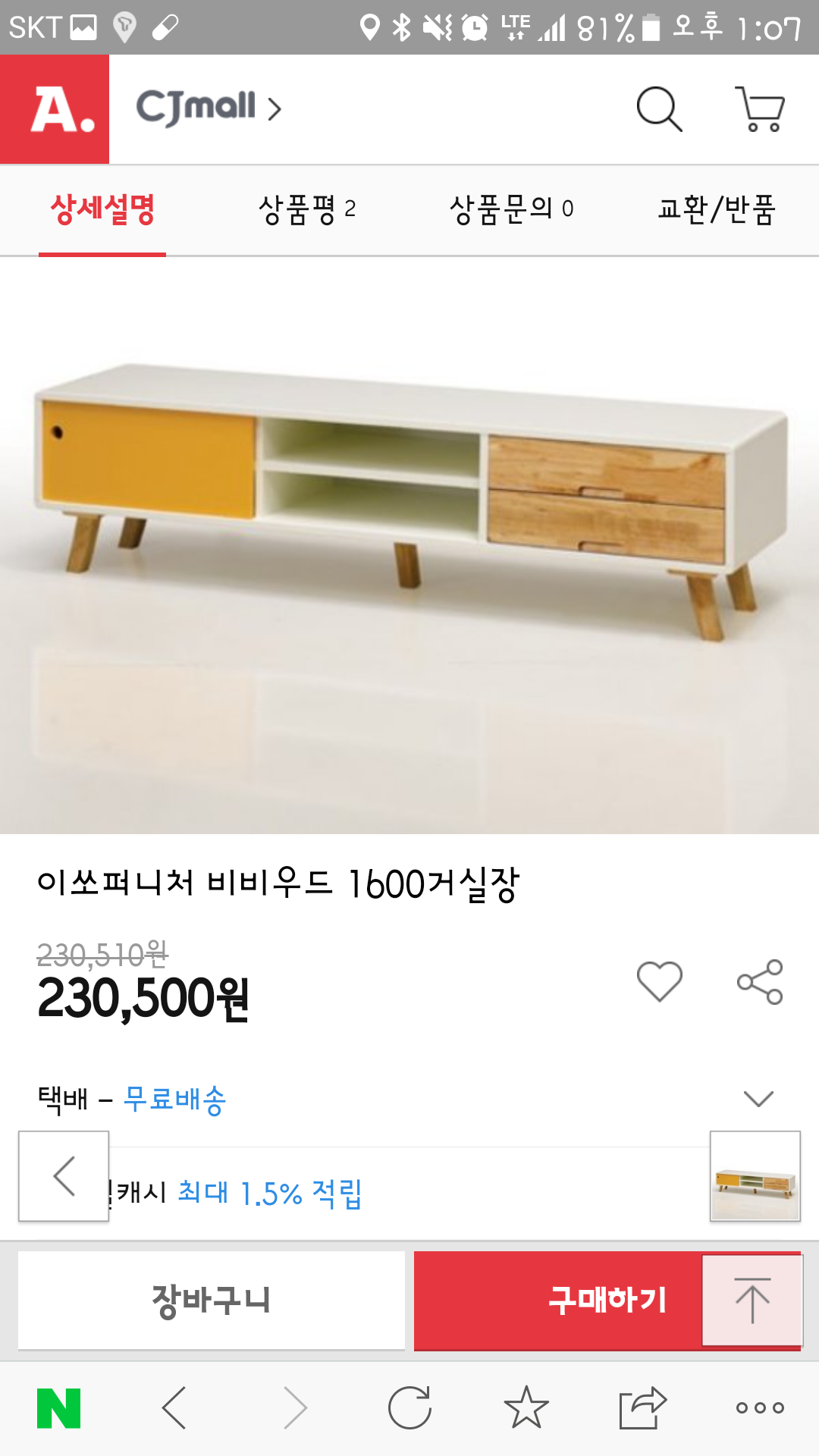Open the CJmall store link
Image resolution: width=819 pixels, height=1456 pixels.
point(208,108)
